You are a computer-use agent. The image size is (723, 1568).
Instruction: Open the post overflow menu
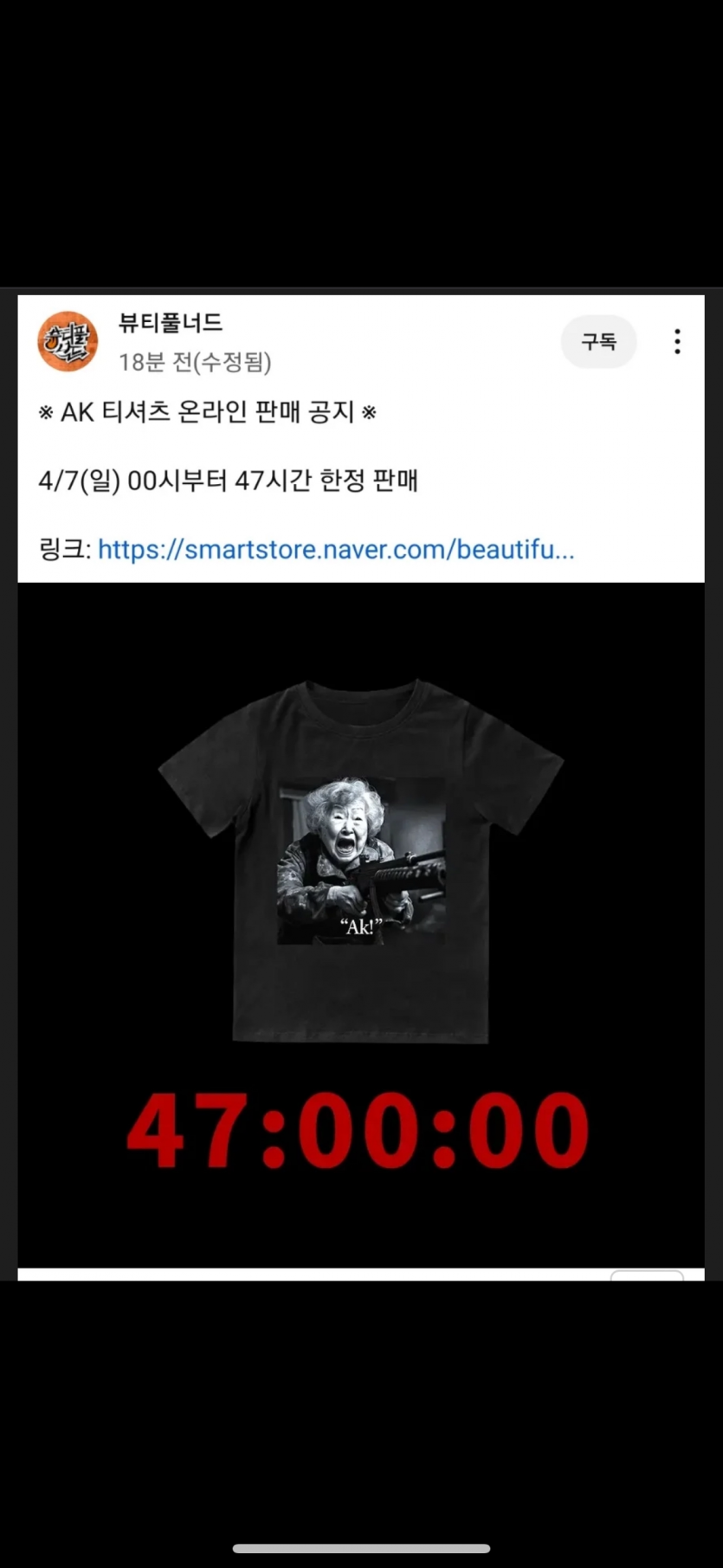click(x=677, y=342)
